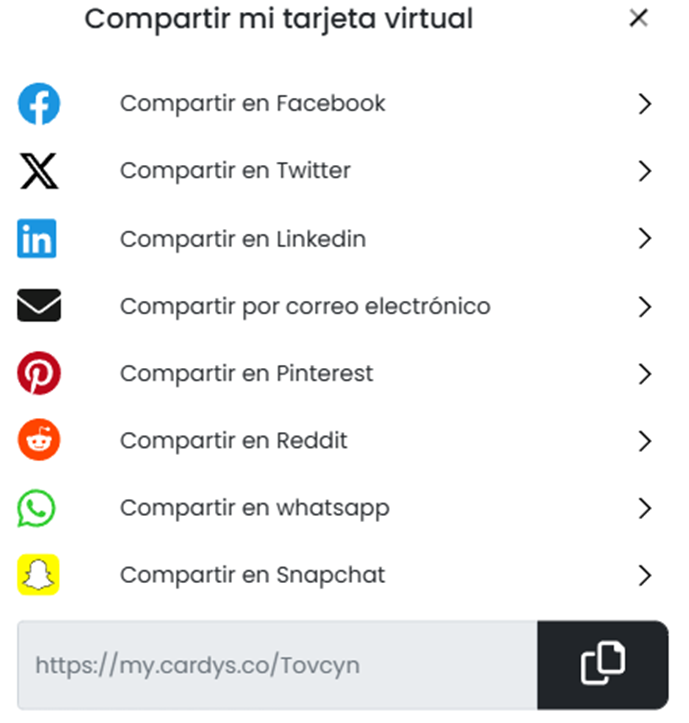Copy the card link to clipboard

click(602, 664)
